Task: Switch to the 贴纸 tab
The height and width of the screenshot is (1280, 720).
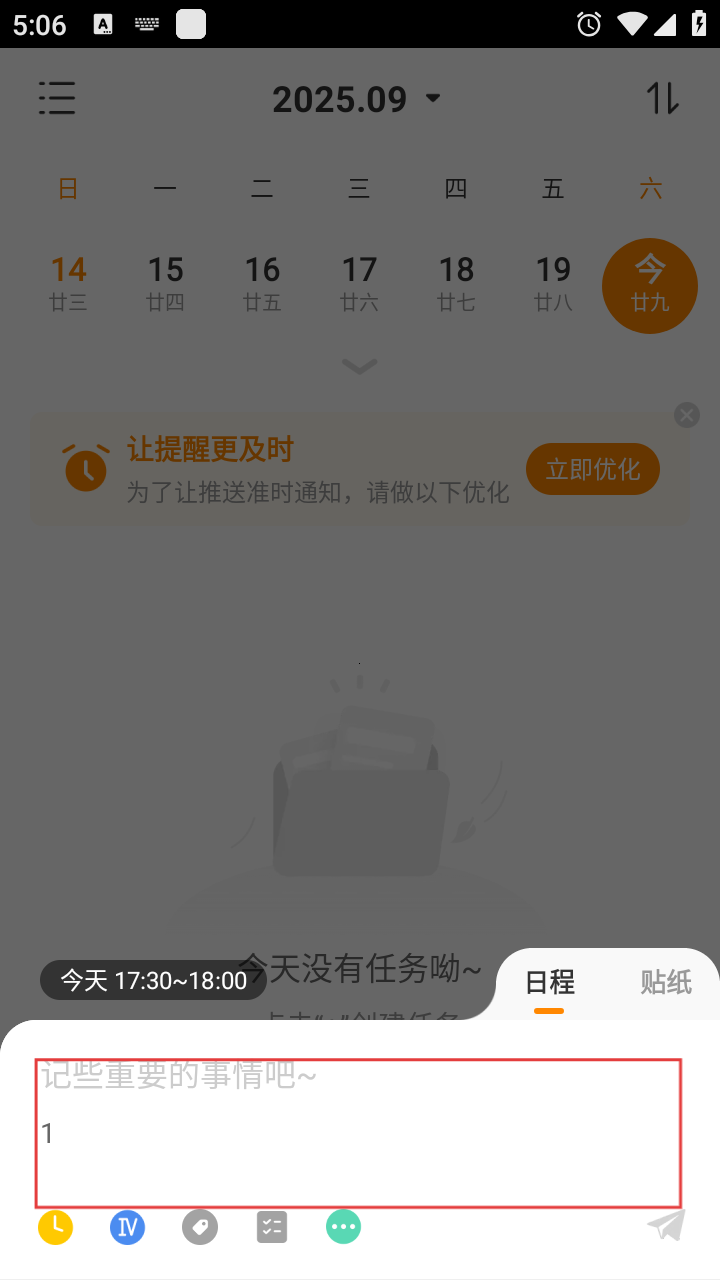Action: (666, 982)
